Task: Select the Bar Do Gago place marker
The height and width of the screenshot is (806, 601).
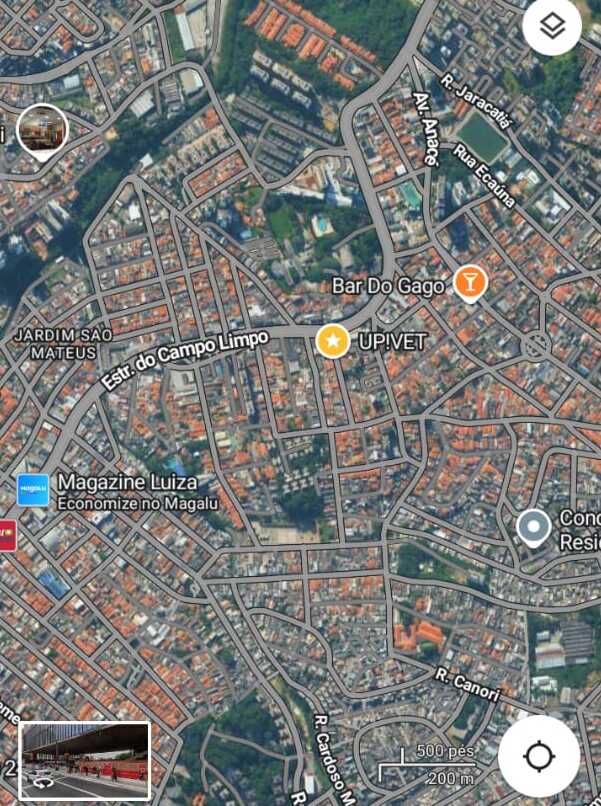Action: [469, 284]
